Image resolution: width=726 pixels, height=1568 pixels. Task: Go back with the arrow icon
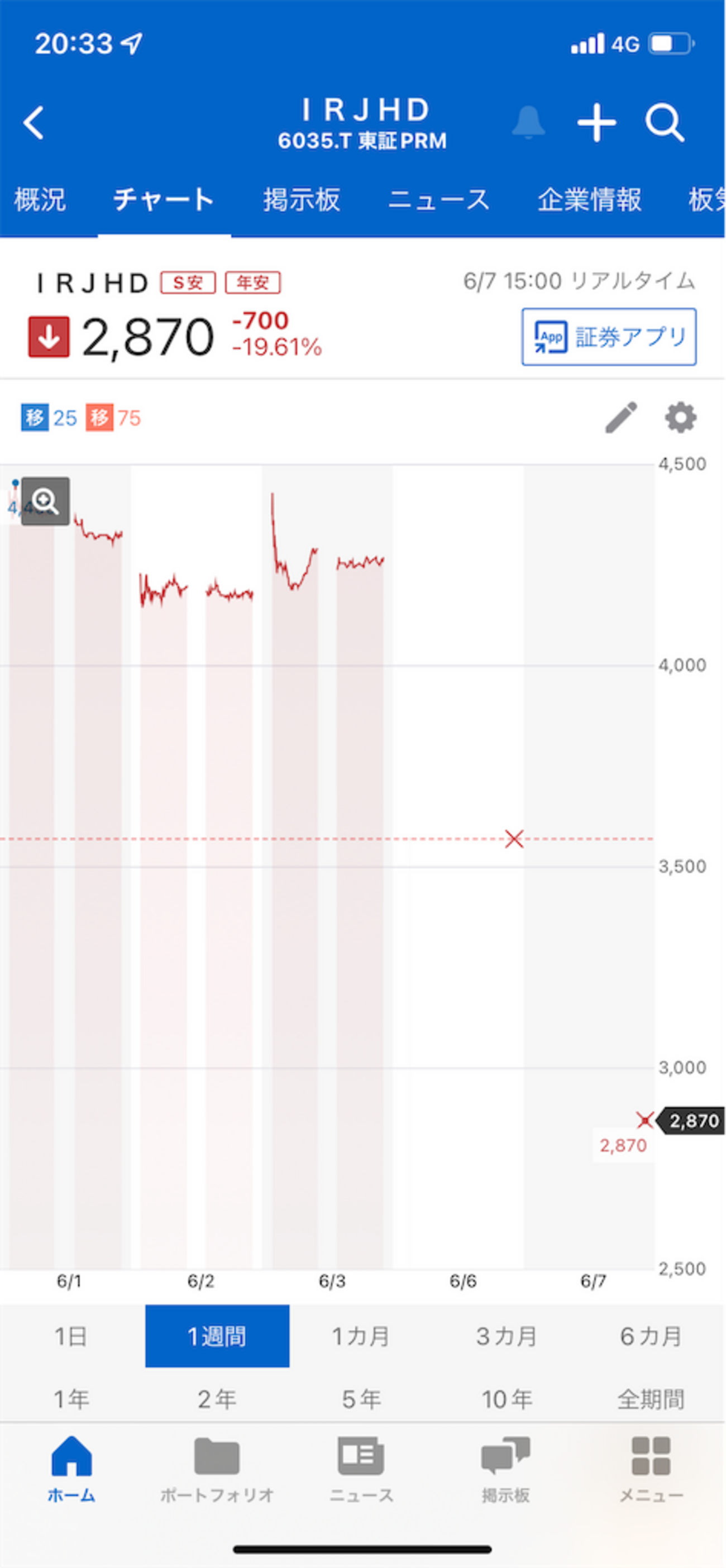click(34, 123)
